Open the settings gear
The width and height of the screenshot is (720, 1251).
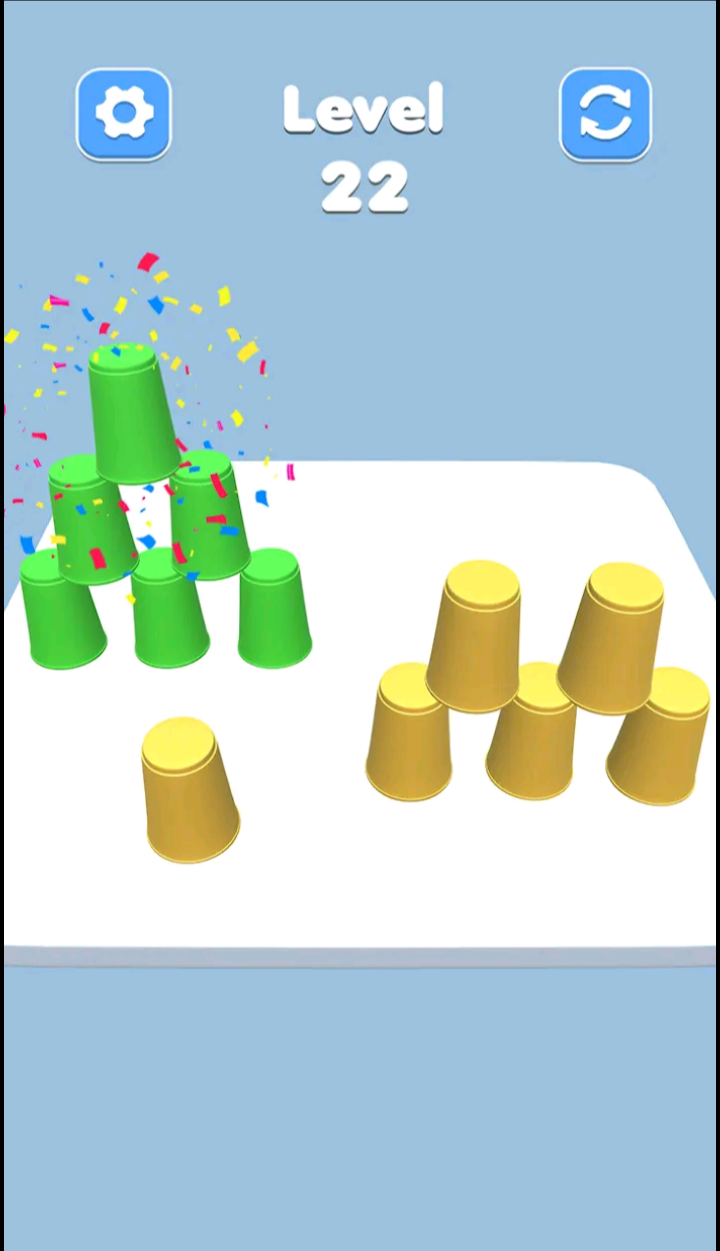pos(124,114)
